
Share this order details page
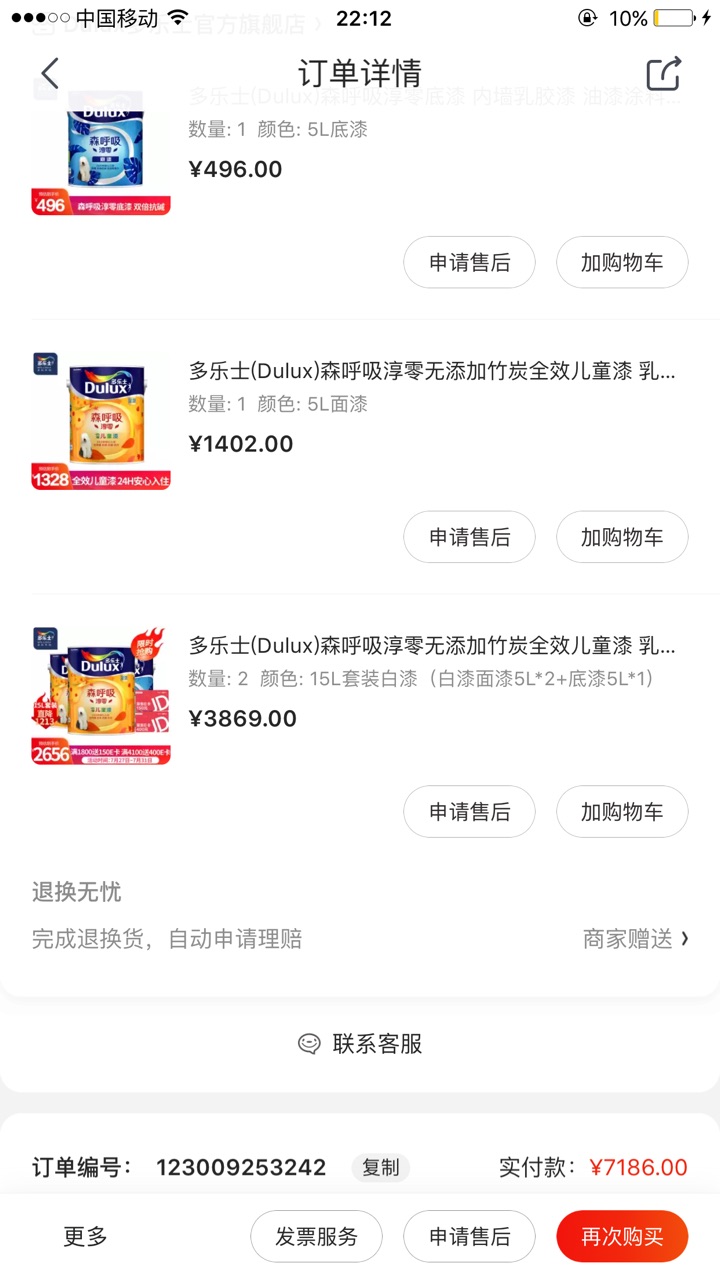tap(663, 73)
